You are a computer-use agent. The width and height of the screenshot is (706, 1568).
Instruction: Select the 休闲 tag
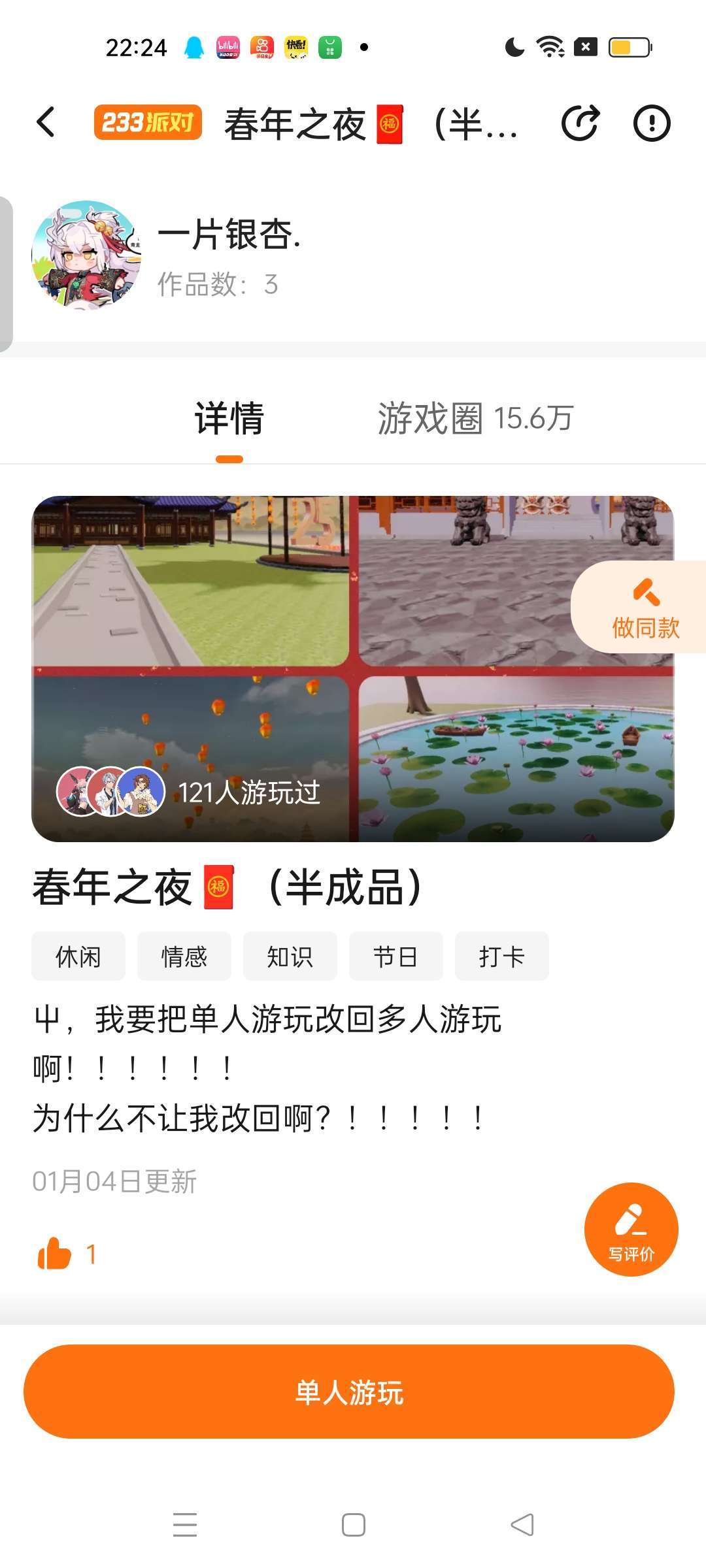click(78, 956)
